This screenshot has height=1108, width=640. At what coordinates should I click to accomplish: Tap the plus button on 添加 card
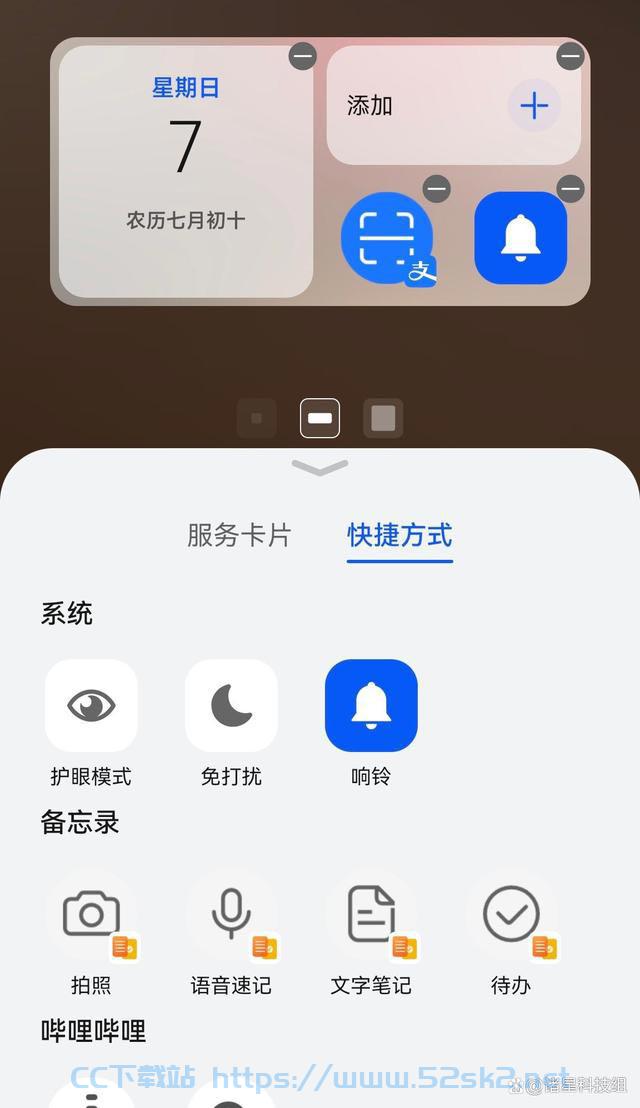[534, 105]
